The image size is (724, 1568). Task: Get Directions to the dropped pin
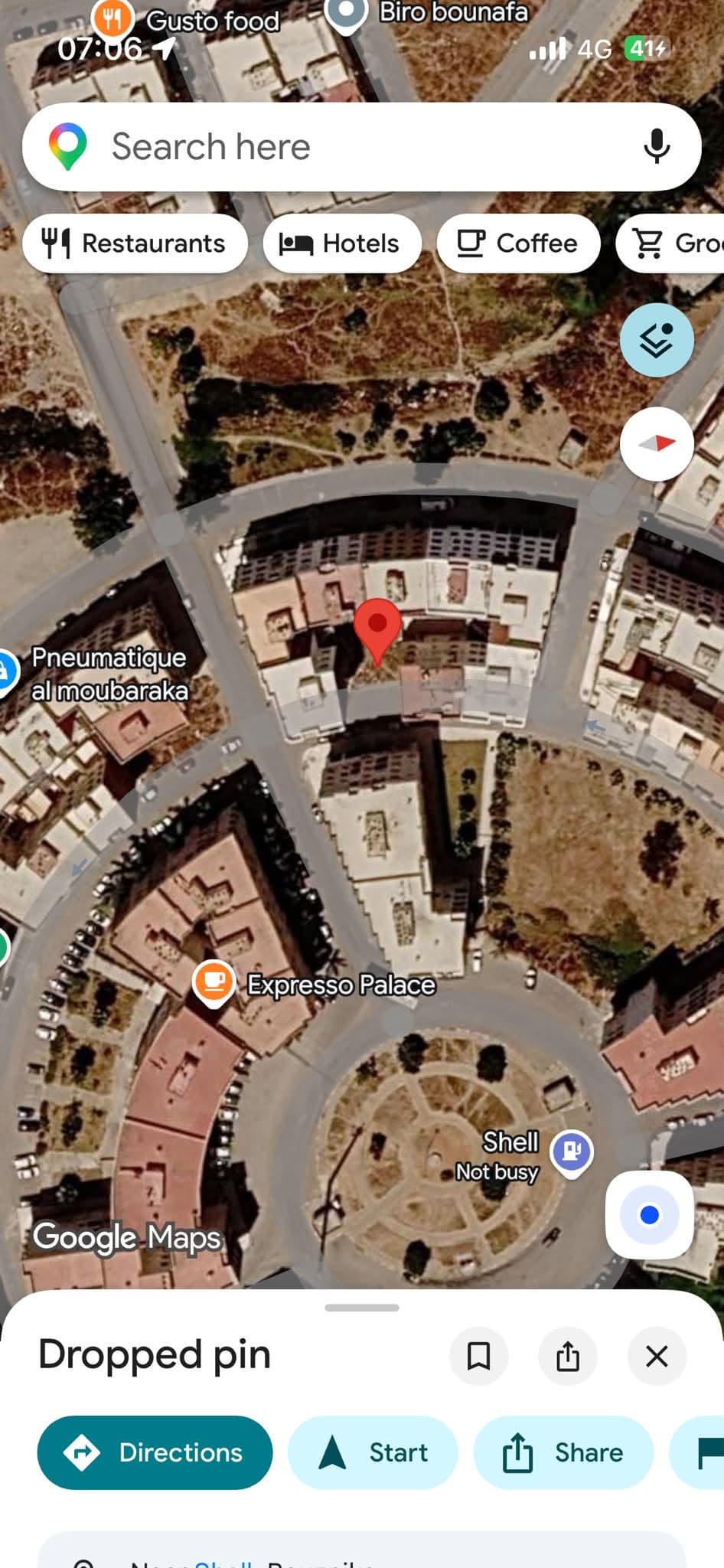(155, 1452)
